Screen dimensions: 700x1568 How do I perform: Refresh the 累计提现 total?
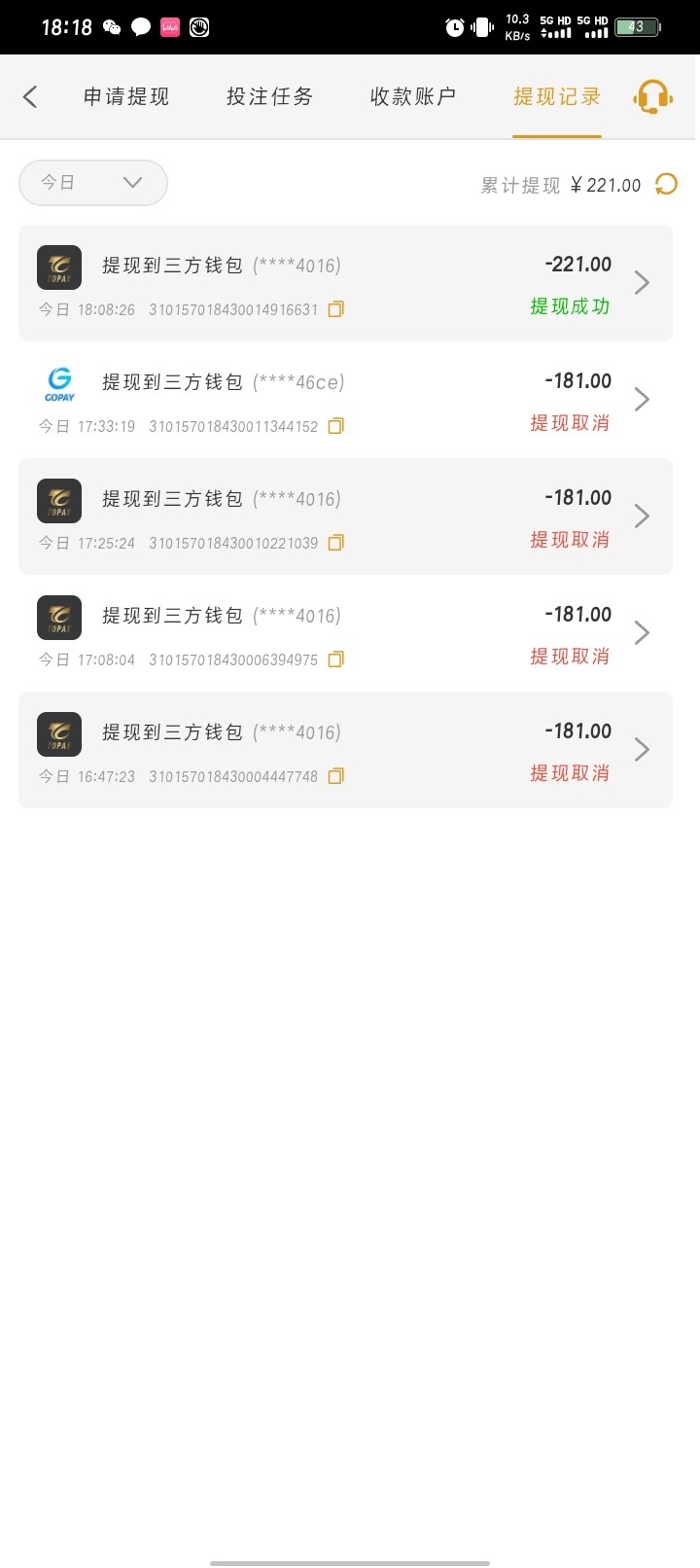click(666, 184)
